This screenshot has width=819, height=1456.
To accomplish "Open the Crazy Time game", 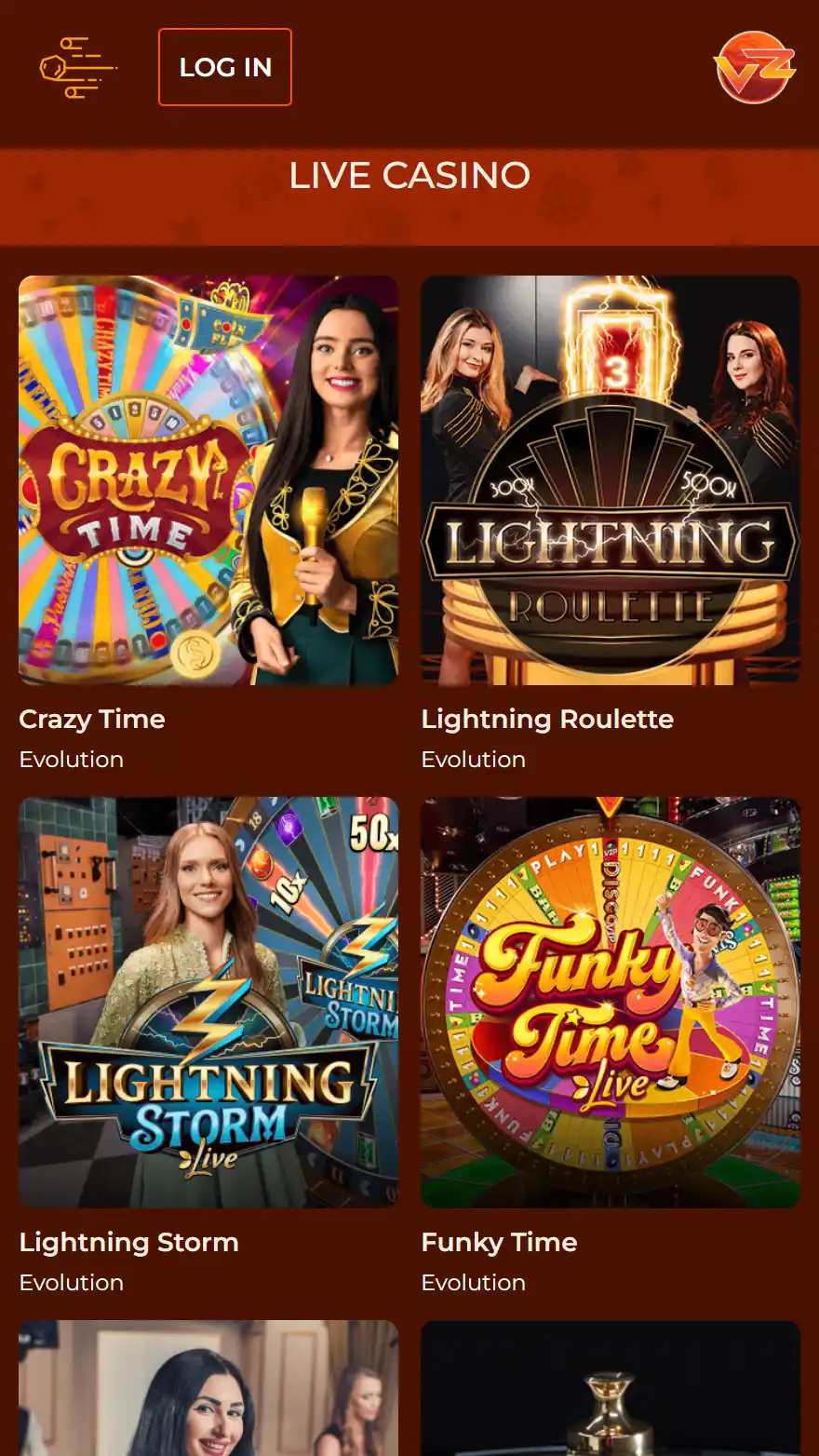I will tap(208, 480).
